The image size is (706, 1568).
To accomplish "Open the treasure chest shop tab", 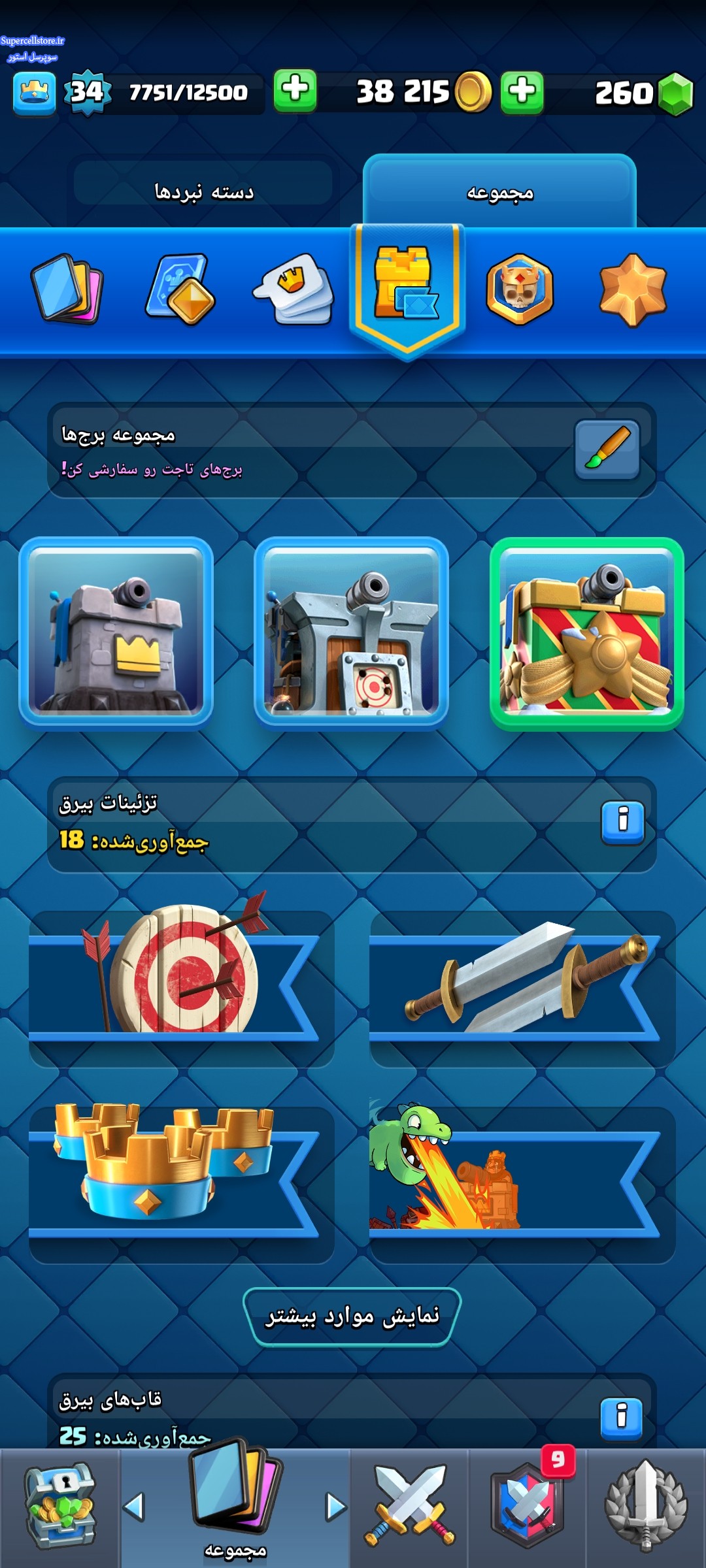I will [x=60, y=1506].
